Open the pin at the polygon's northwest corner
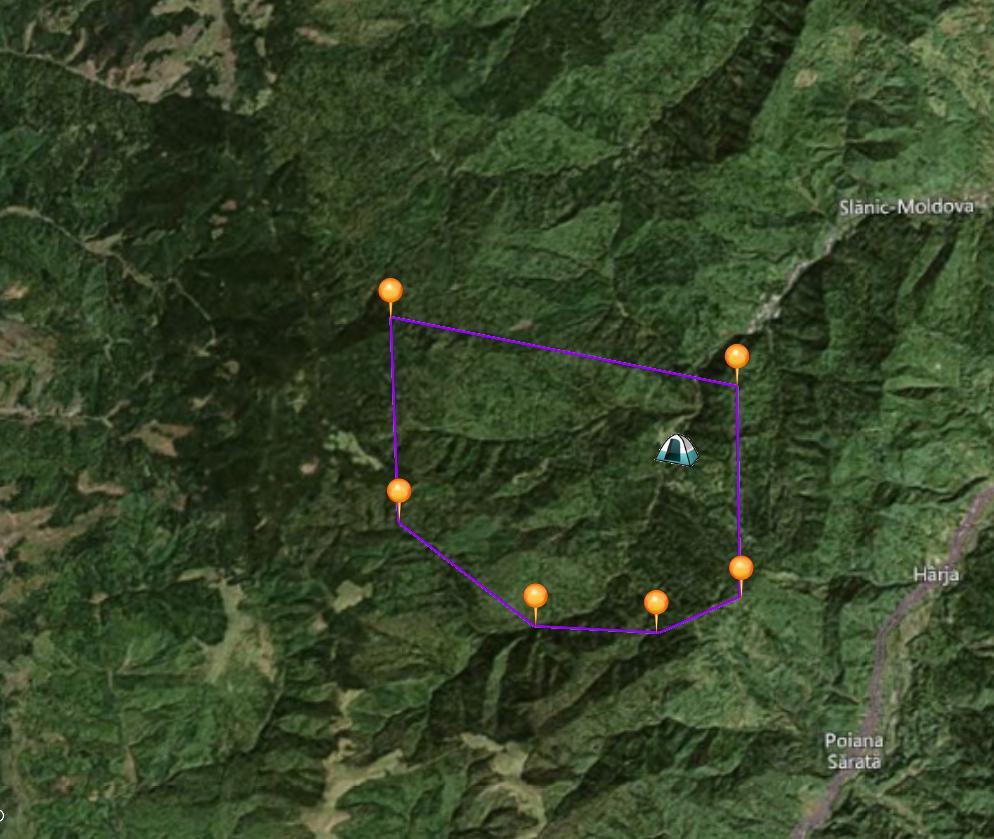 coord(390,291)
